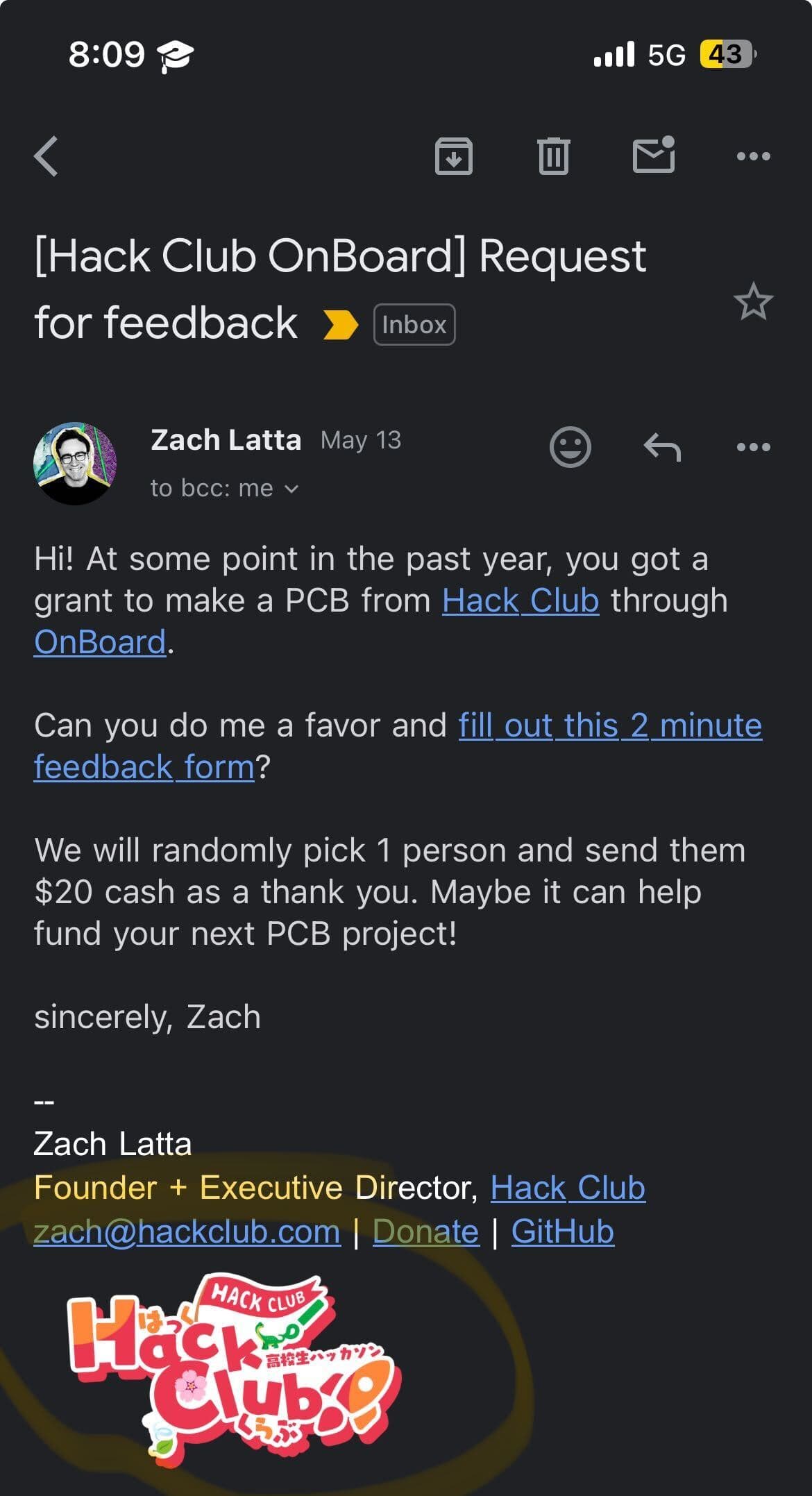The image size is (812, 1496).
Task: Open the Donate link
Action: click(425, 1232)
